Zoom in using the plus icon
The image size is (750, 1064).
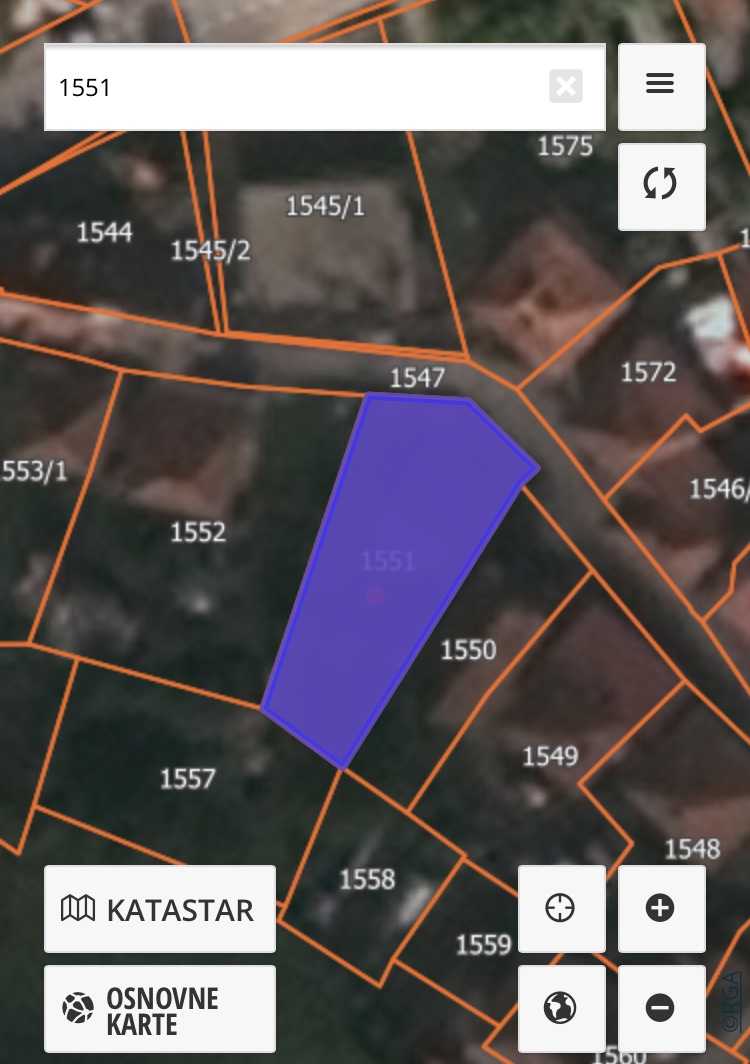661,908
